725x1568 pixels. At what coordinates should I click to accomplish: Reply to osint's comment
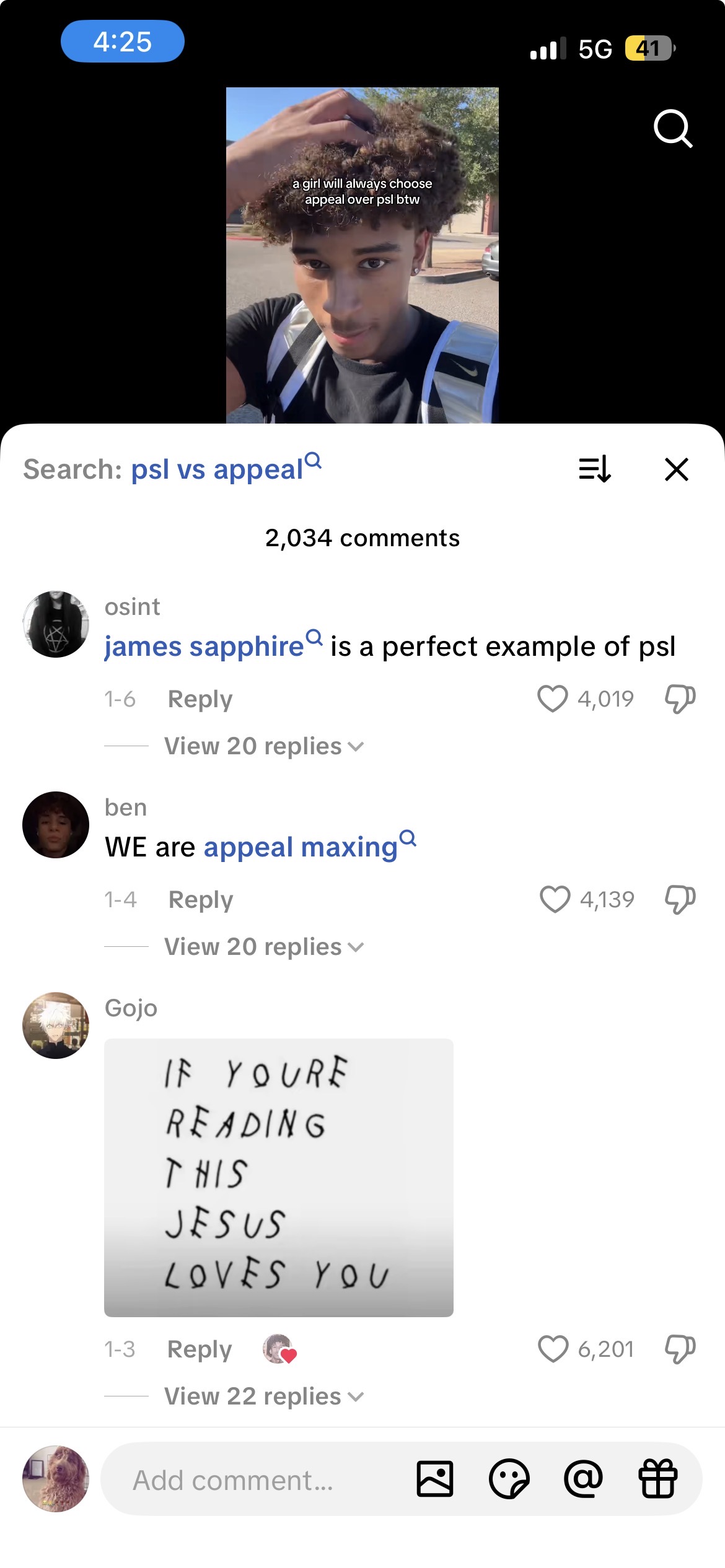pos(200,699)
